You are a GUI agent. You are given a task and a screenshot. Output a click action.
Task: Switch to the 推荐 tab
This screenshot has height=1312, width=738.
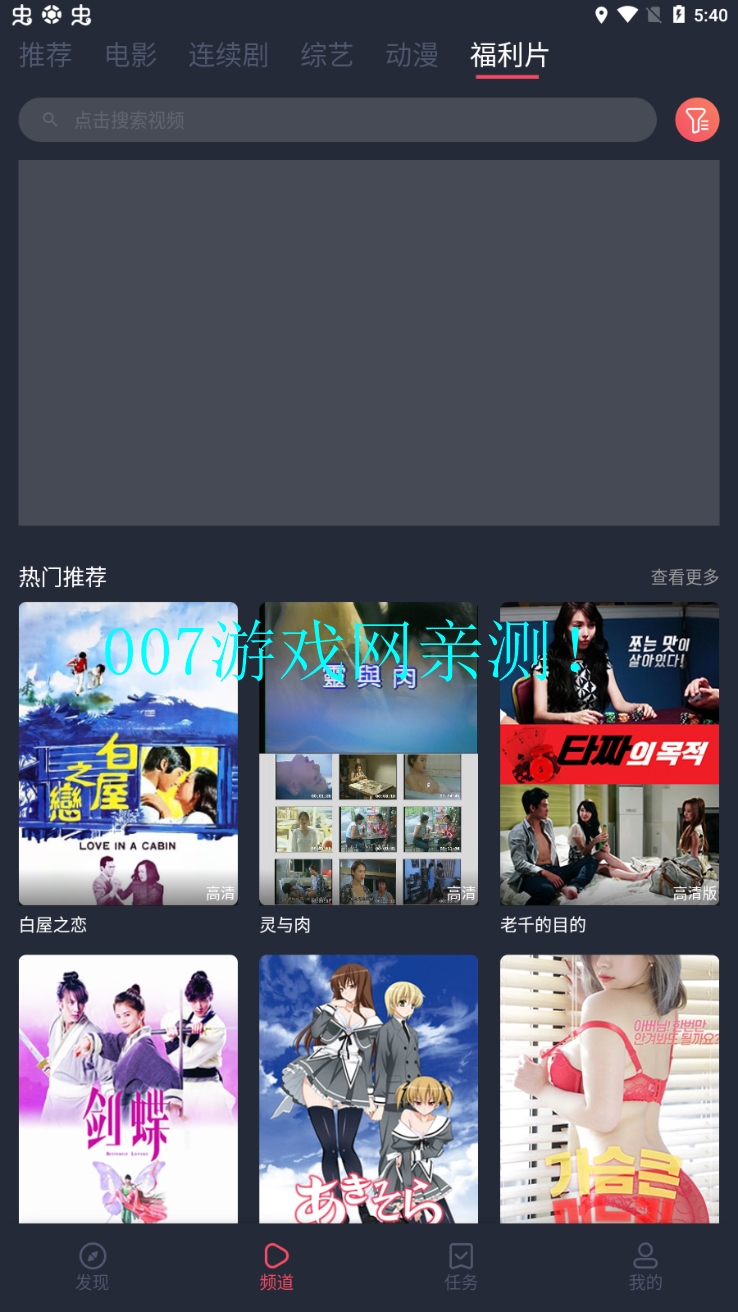45,55
